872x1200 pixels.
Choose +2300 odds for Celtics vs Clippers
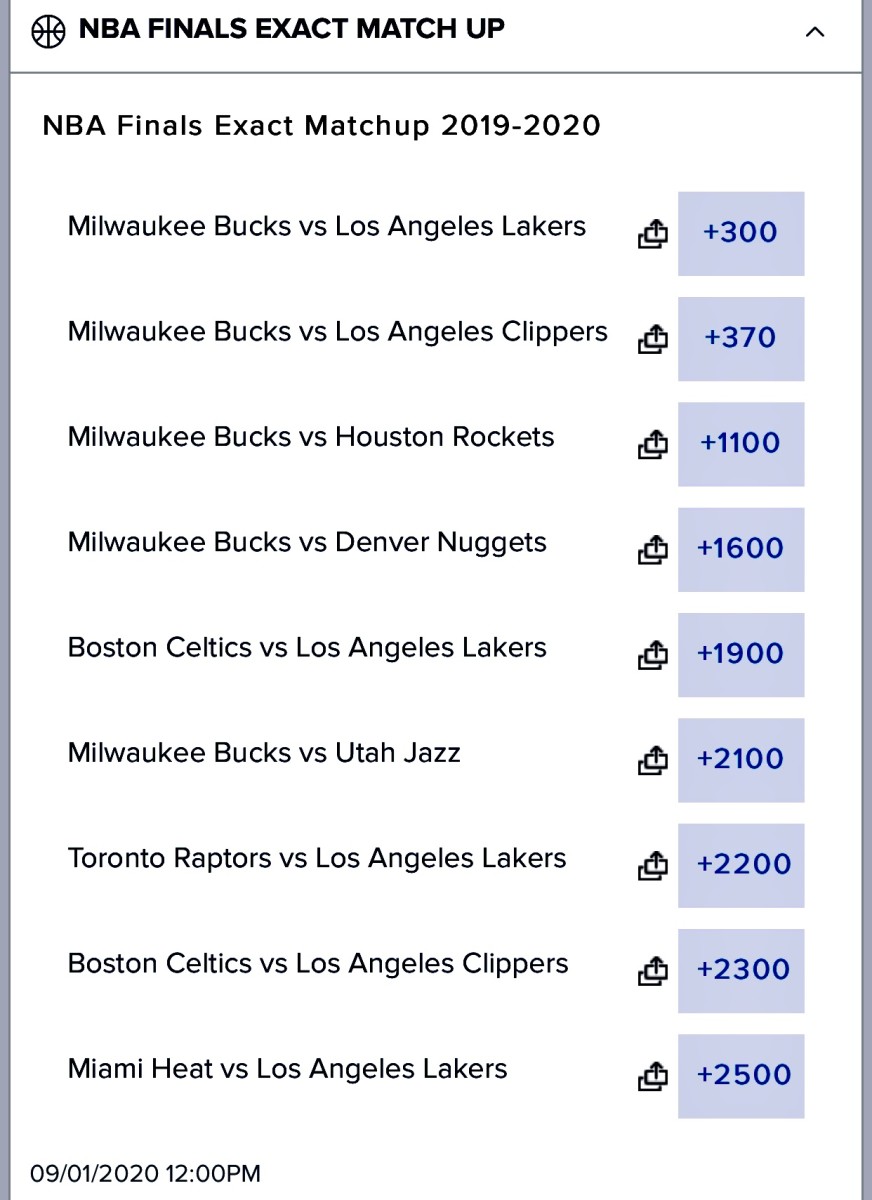click(740, 970)
